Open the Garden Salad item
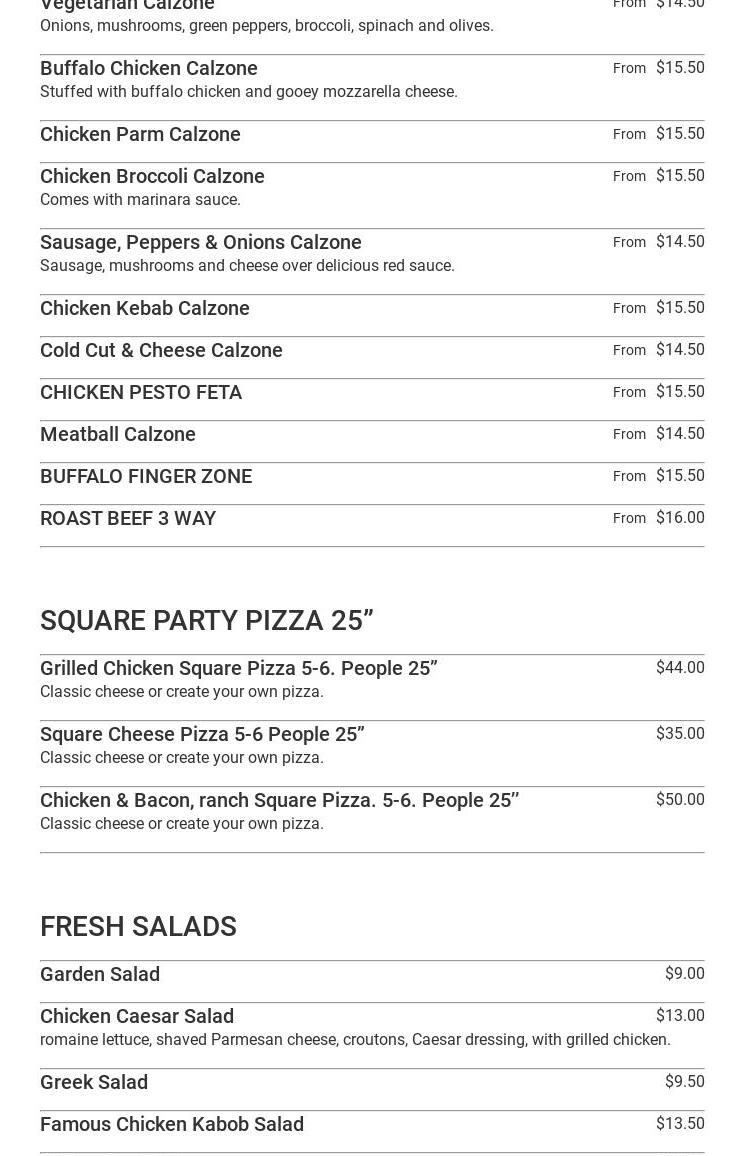The height and width of the screenshot is (1156, 745). [x=100, y=974]
